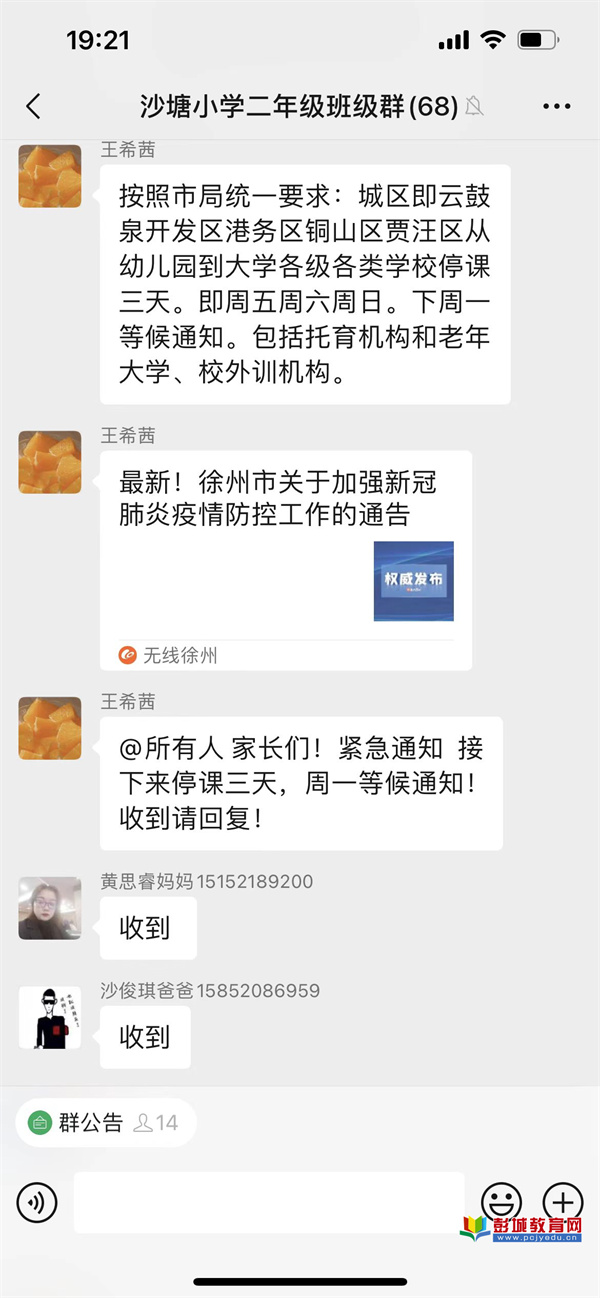This screenshot has width=600, height=1298.
Task: View 黄思睿妈妈's profile avatar
Action: [50, 908]
